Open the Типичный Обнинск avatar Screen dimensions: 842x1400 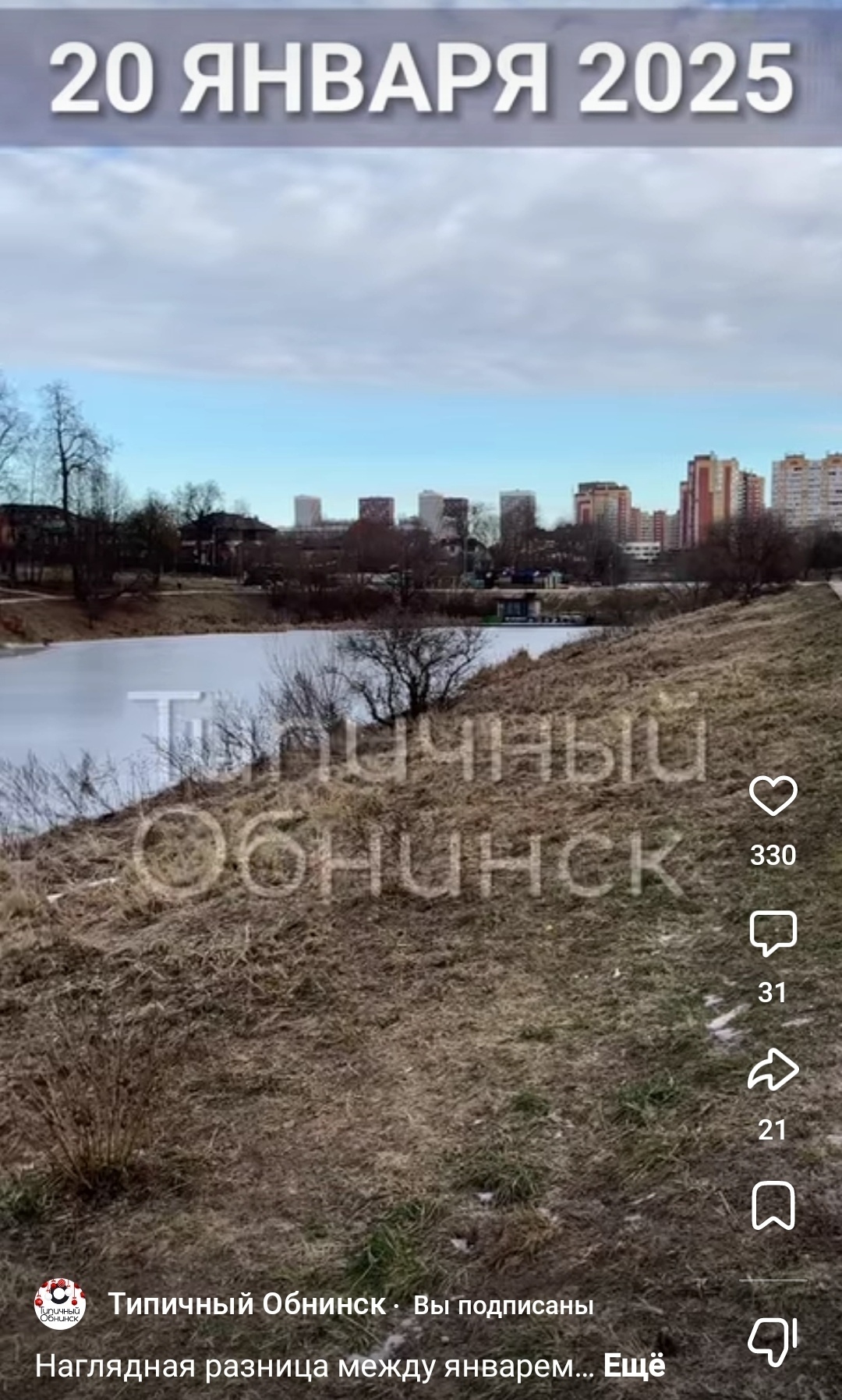(60, 1303)
